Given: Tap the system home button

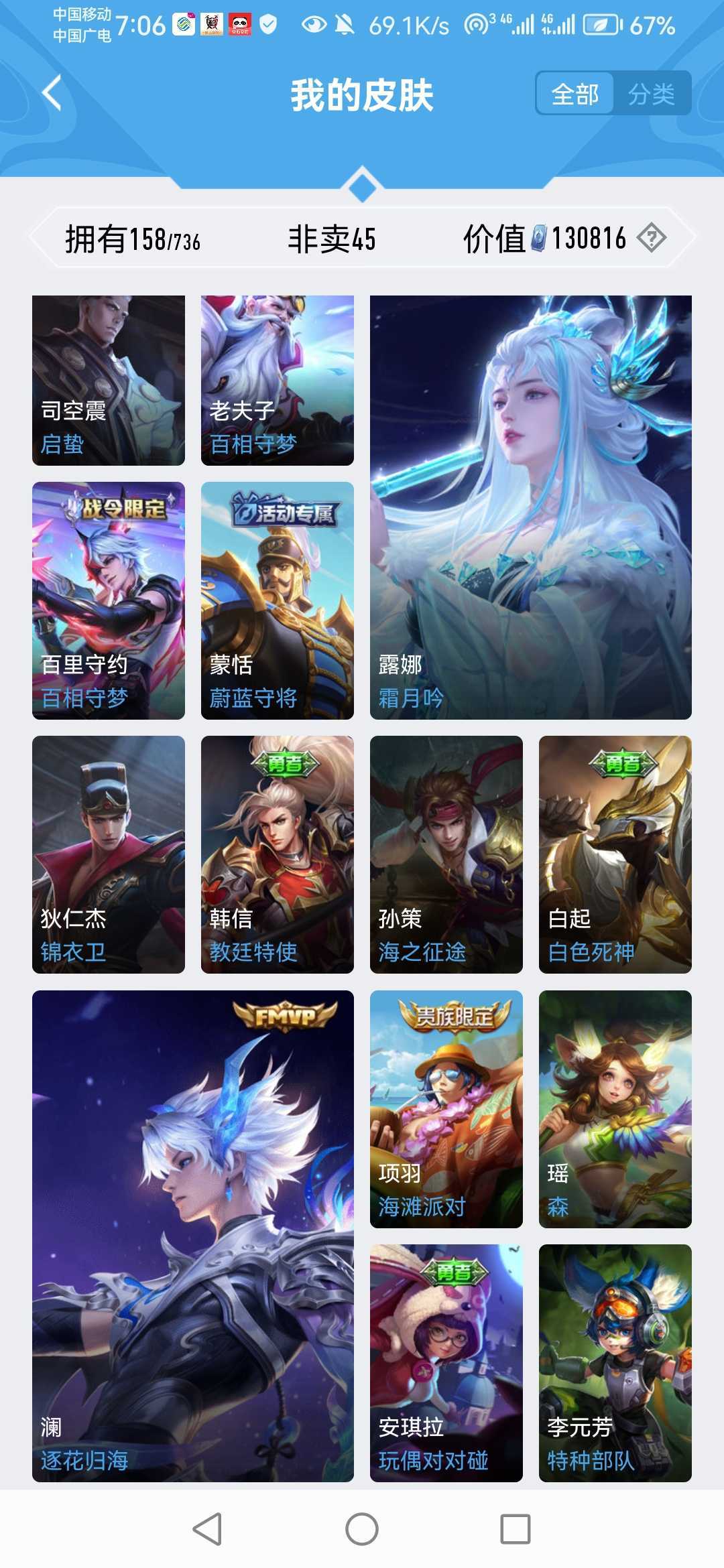Looking at the screenshot, I should tap(362, 1529).
